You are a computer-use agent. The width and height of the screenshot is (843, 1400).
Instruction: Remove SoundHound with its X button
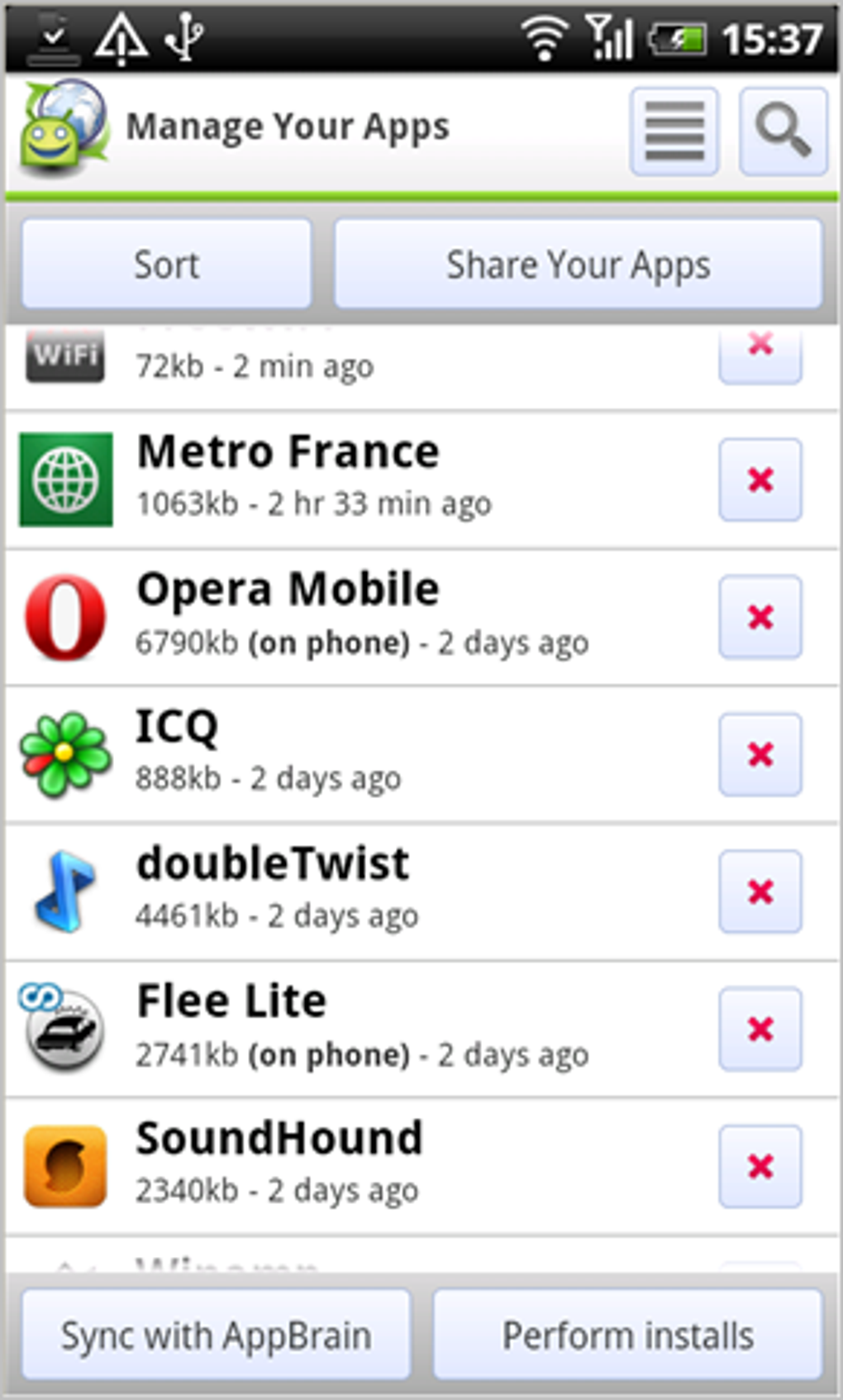[760, 1166]
